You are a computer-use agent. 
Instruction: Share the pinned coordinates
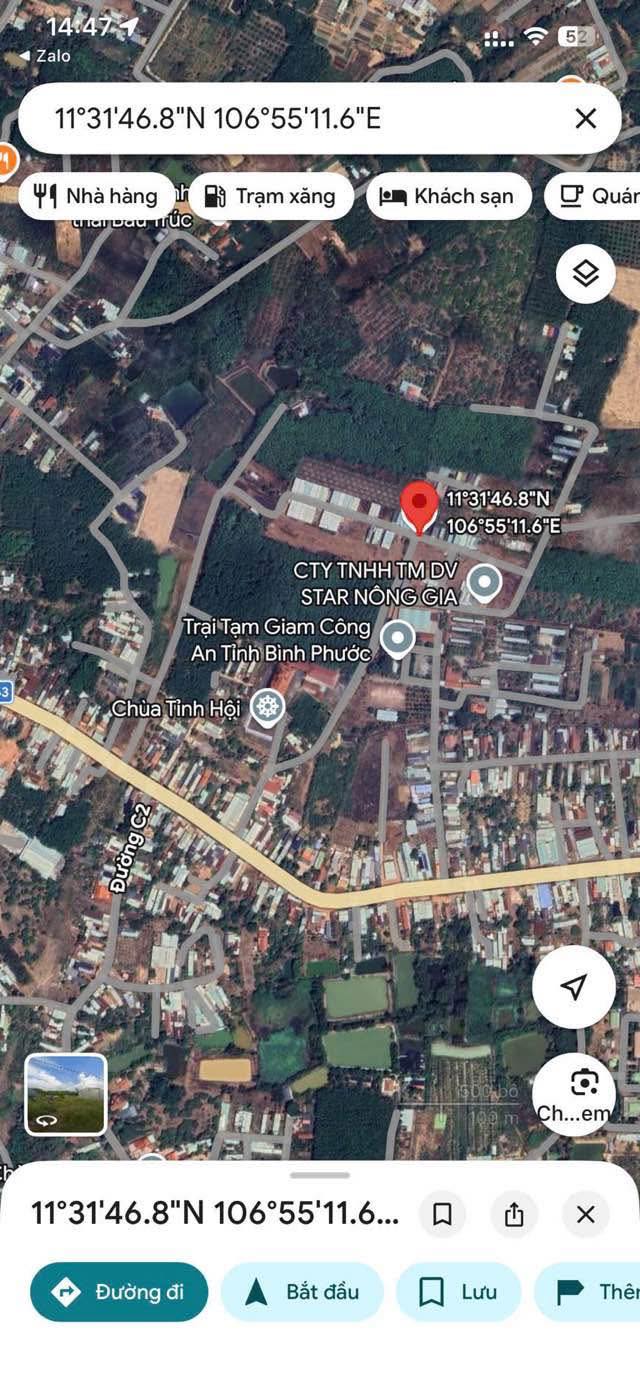coord(514,1214)
